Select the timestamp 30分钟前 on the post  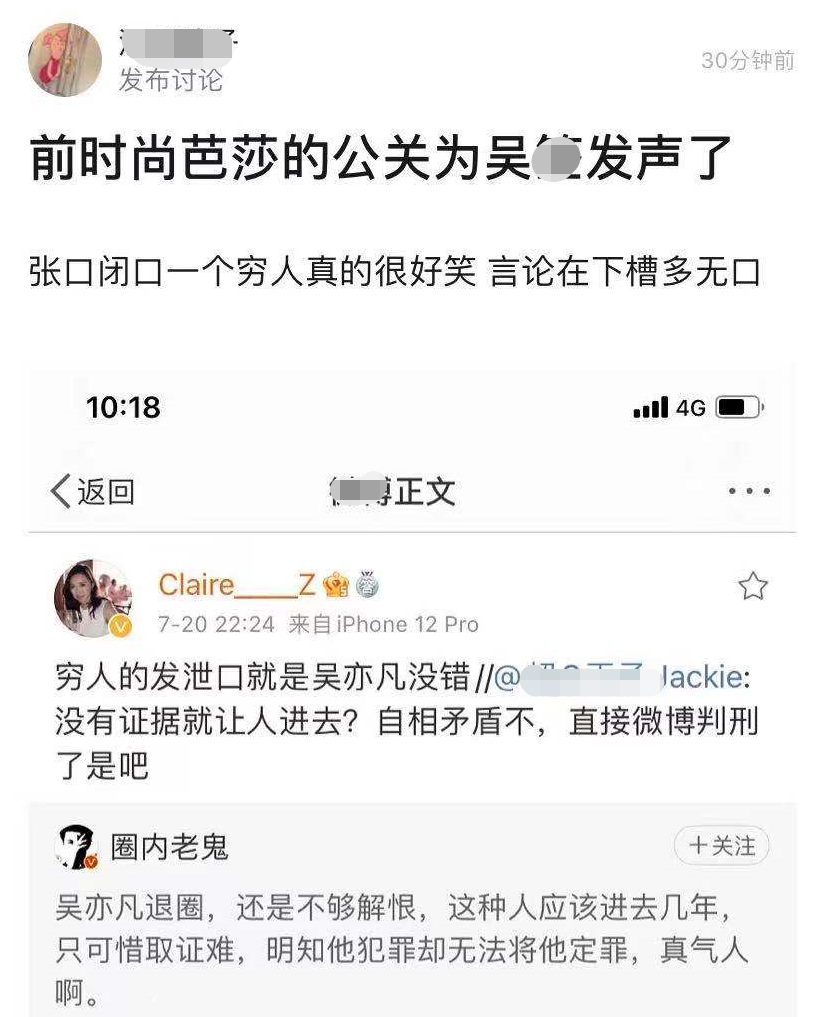[747, 60]
